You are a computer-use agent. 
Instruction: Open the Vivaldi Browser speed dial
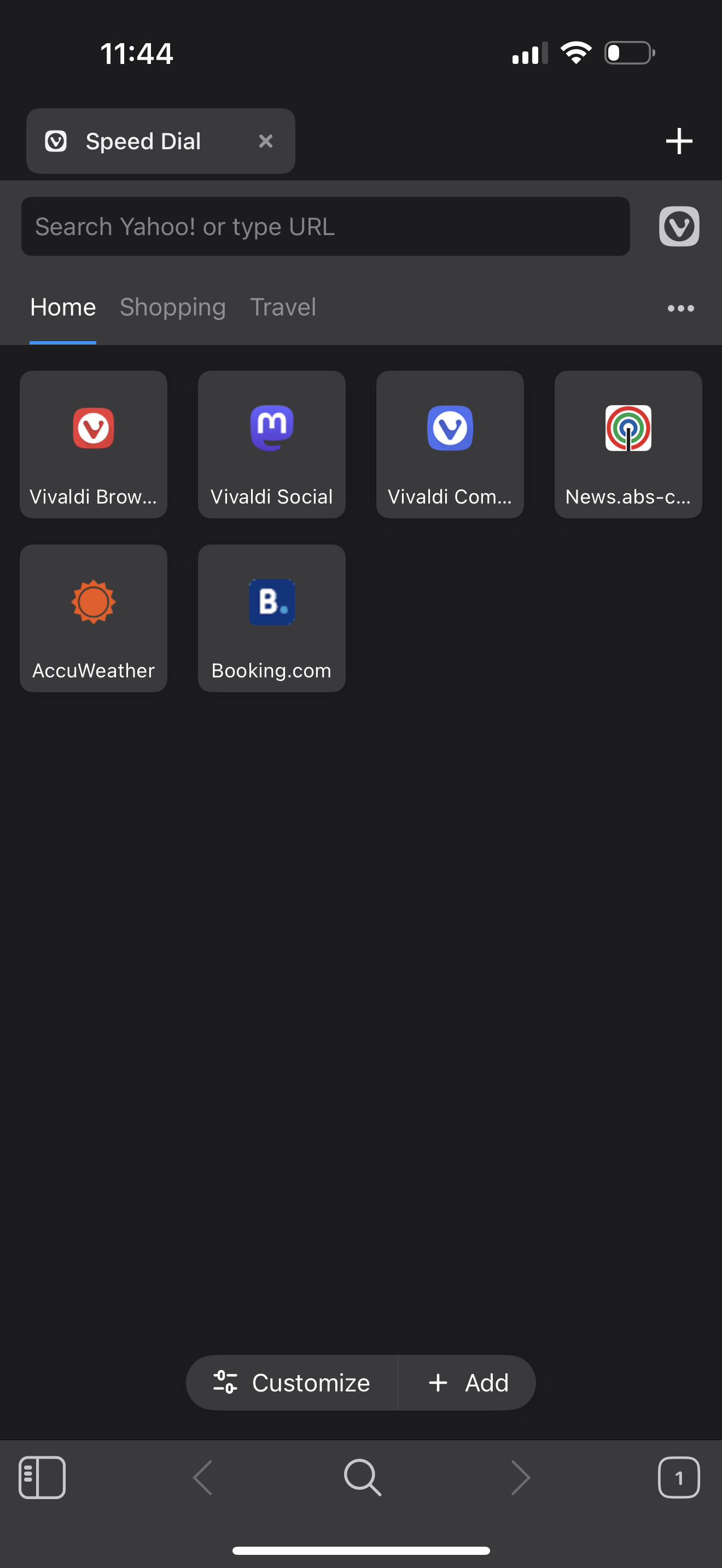[93, 444]
